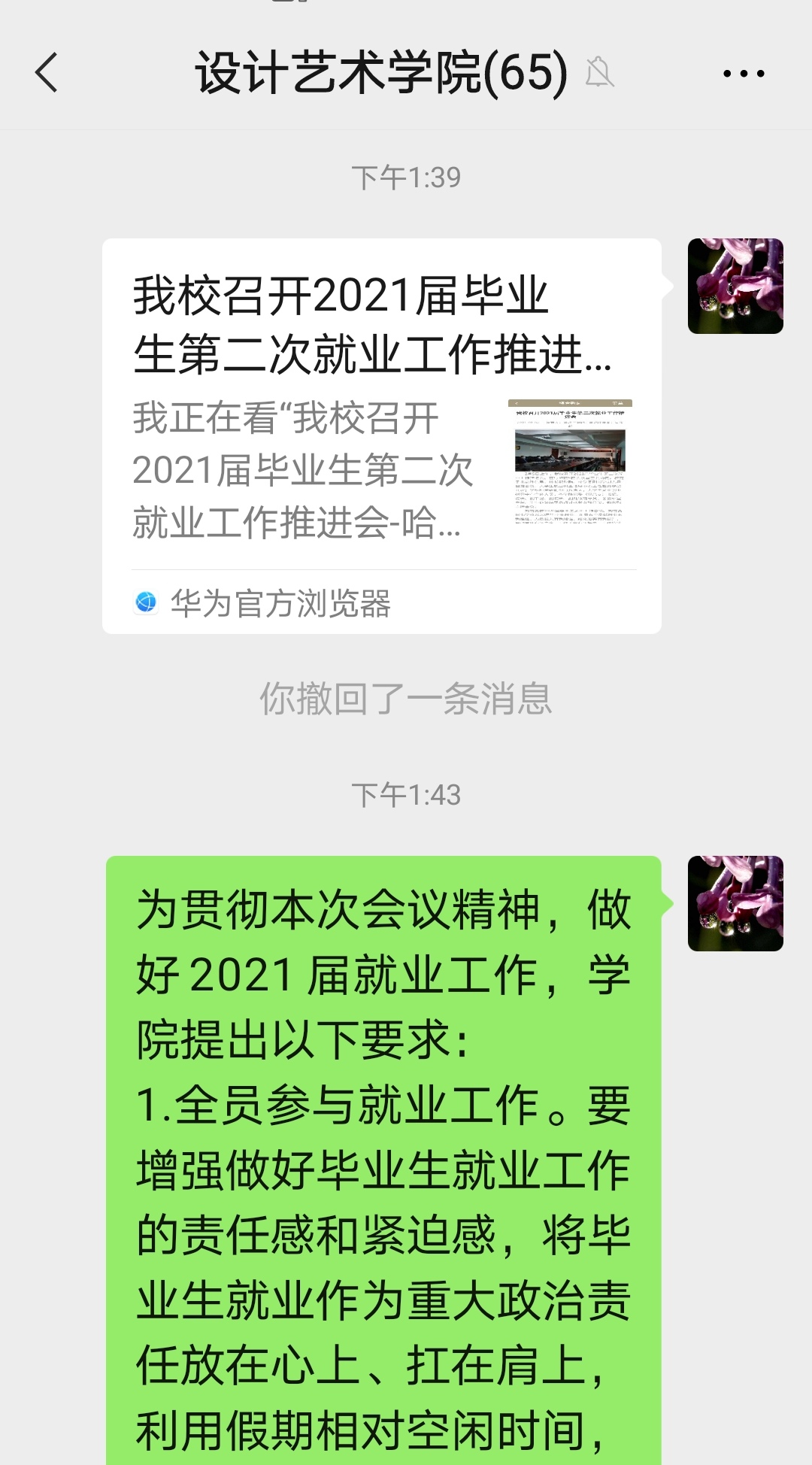Open the shared 2021届毕业生 article card
The width and height of the screenshot is (812, 1465).
381,435
